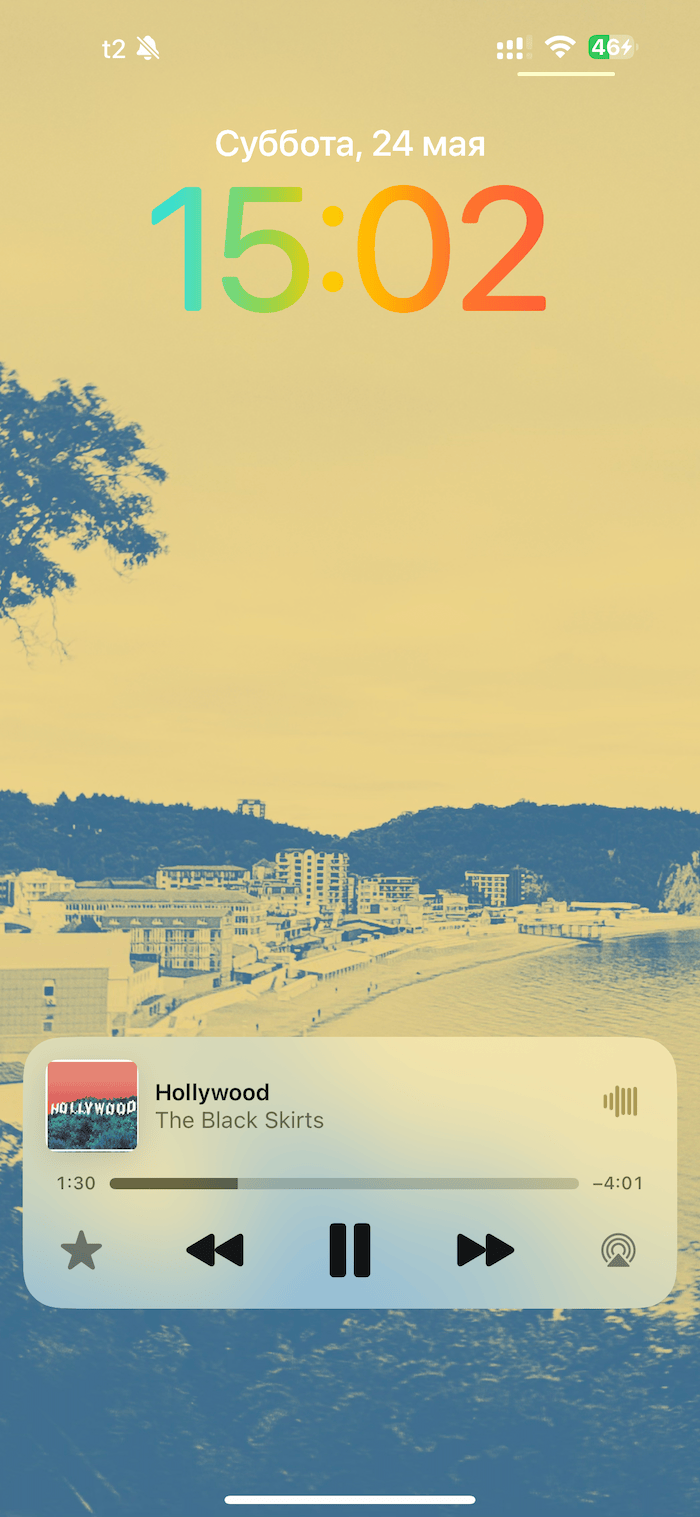Screen dimensions: 700x1517
Task: Tap the playback progress bar
Action: point(344,1183)
